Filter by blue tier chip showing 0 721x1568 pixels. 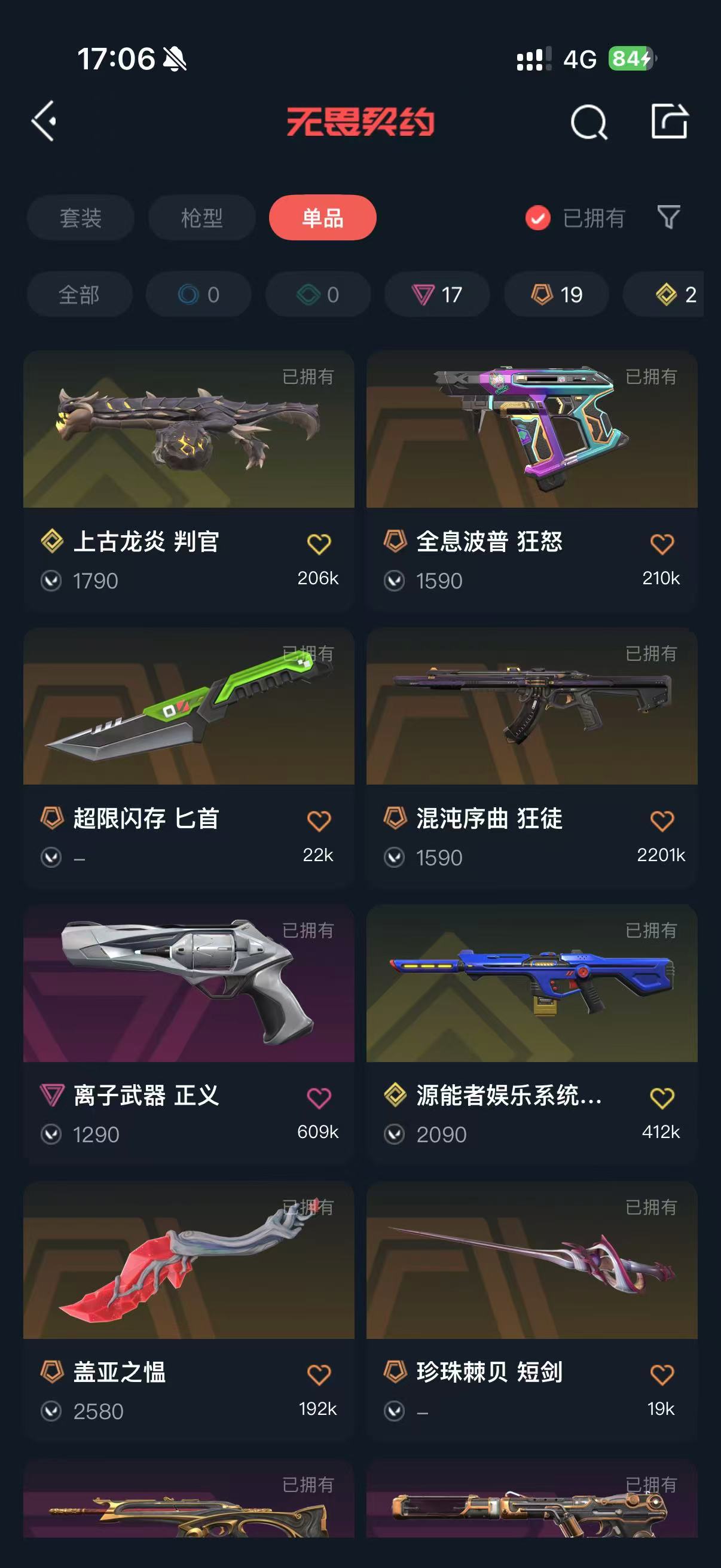(198, 295)
